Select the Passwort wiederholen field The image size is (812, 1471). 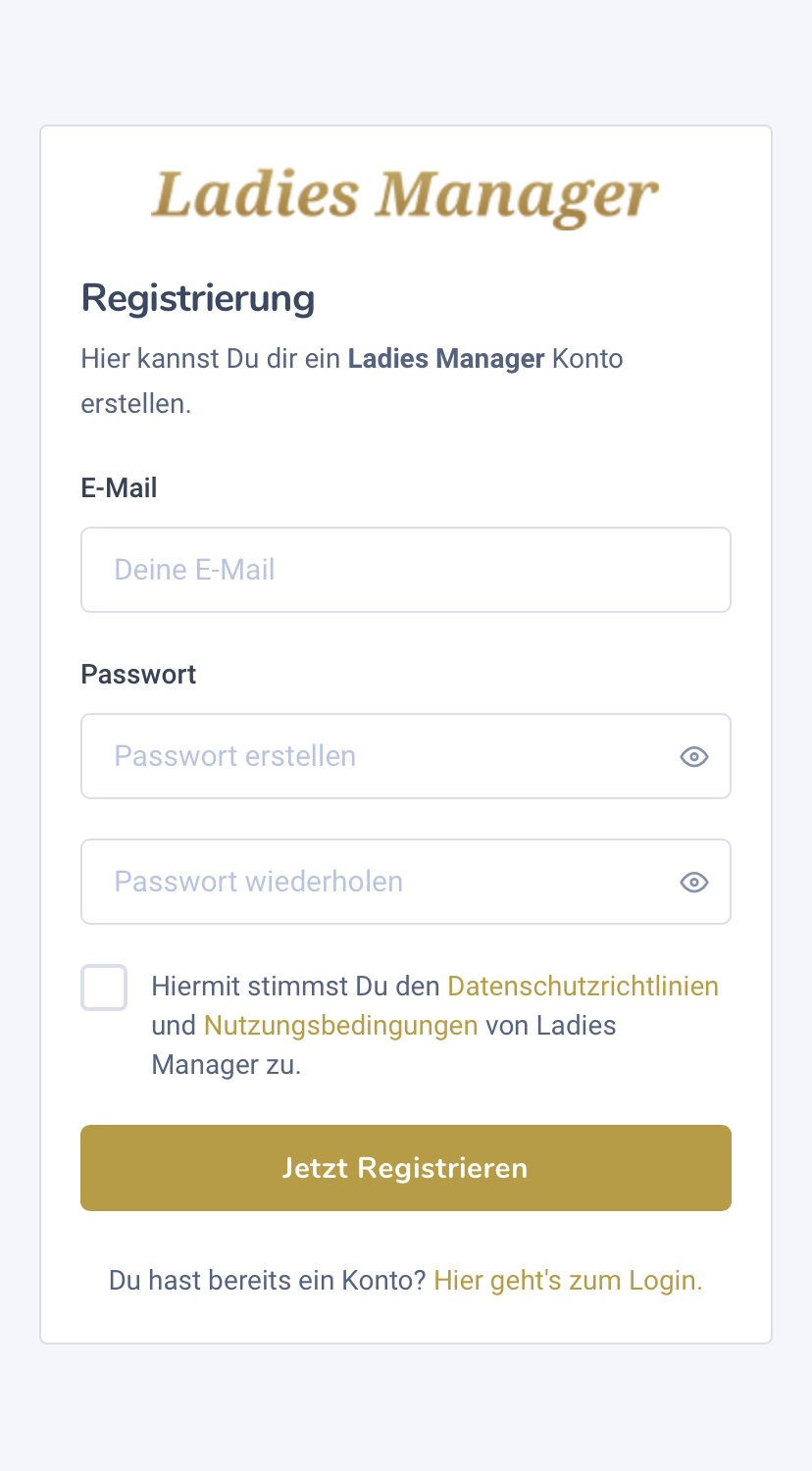point(373,882)
